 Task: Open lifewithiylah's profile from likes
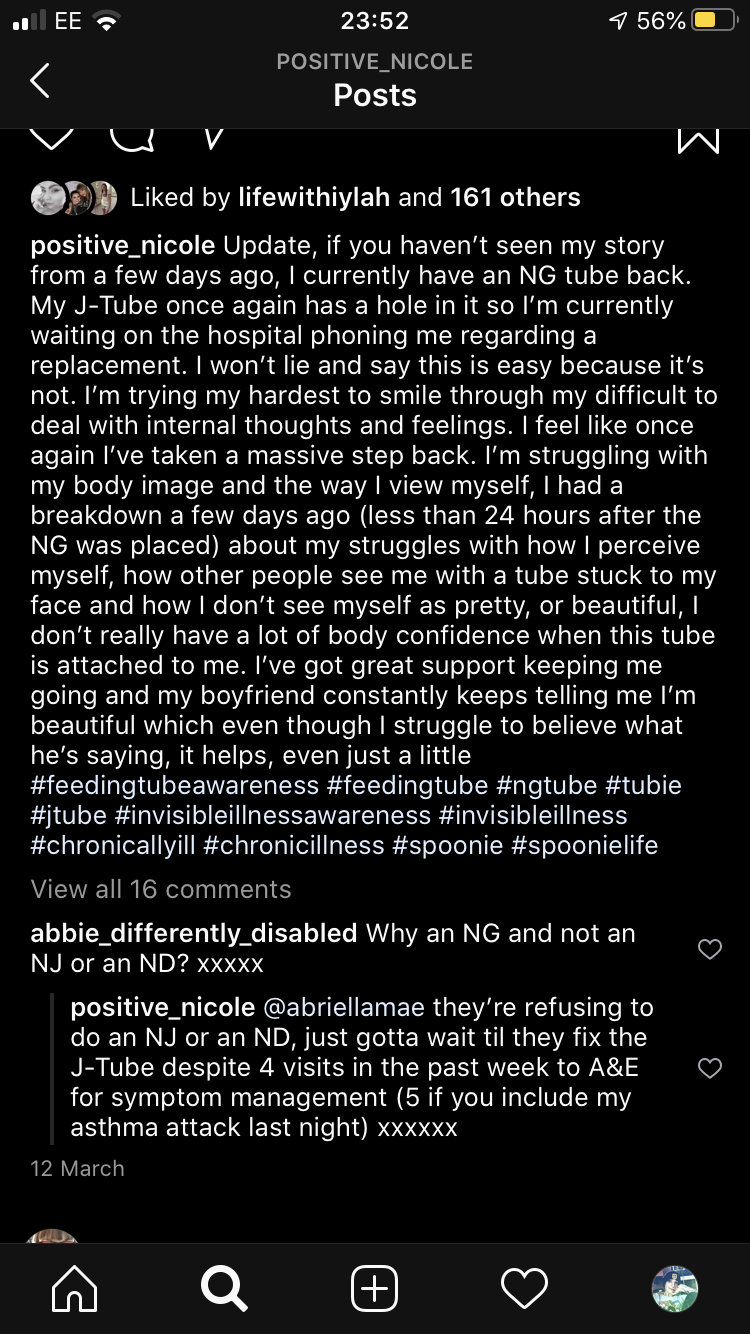(x=314, y=197)
